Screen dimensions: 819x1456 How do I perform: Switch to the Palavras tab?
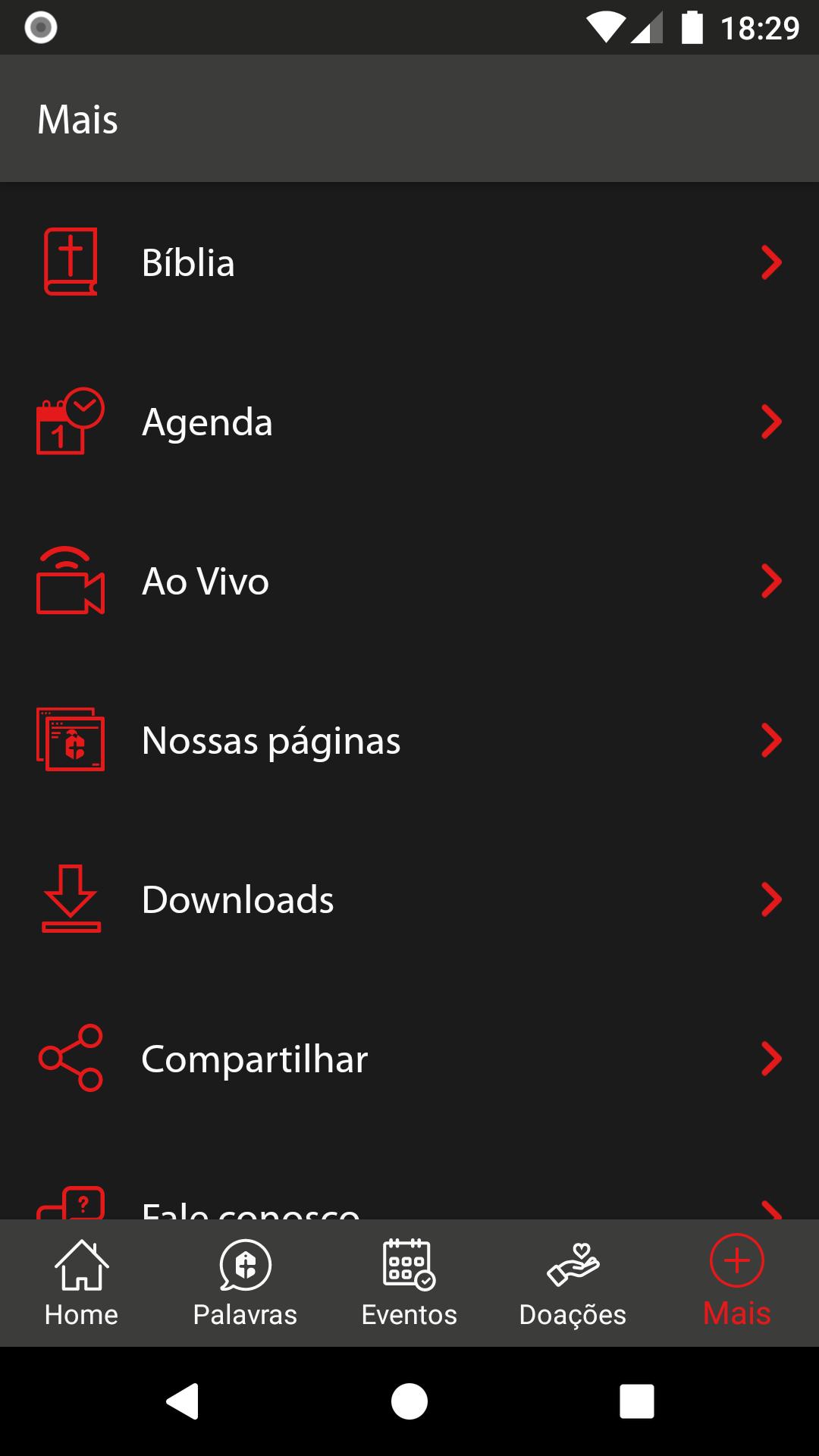[245, 1283]
